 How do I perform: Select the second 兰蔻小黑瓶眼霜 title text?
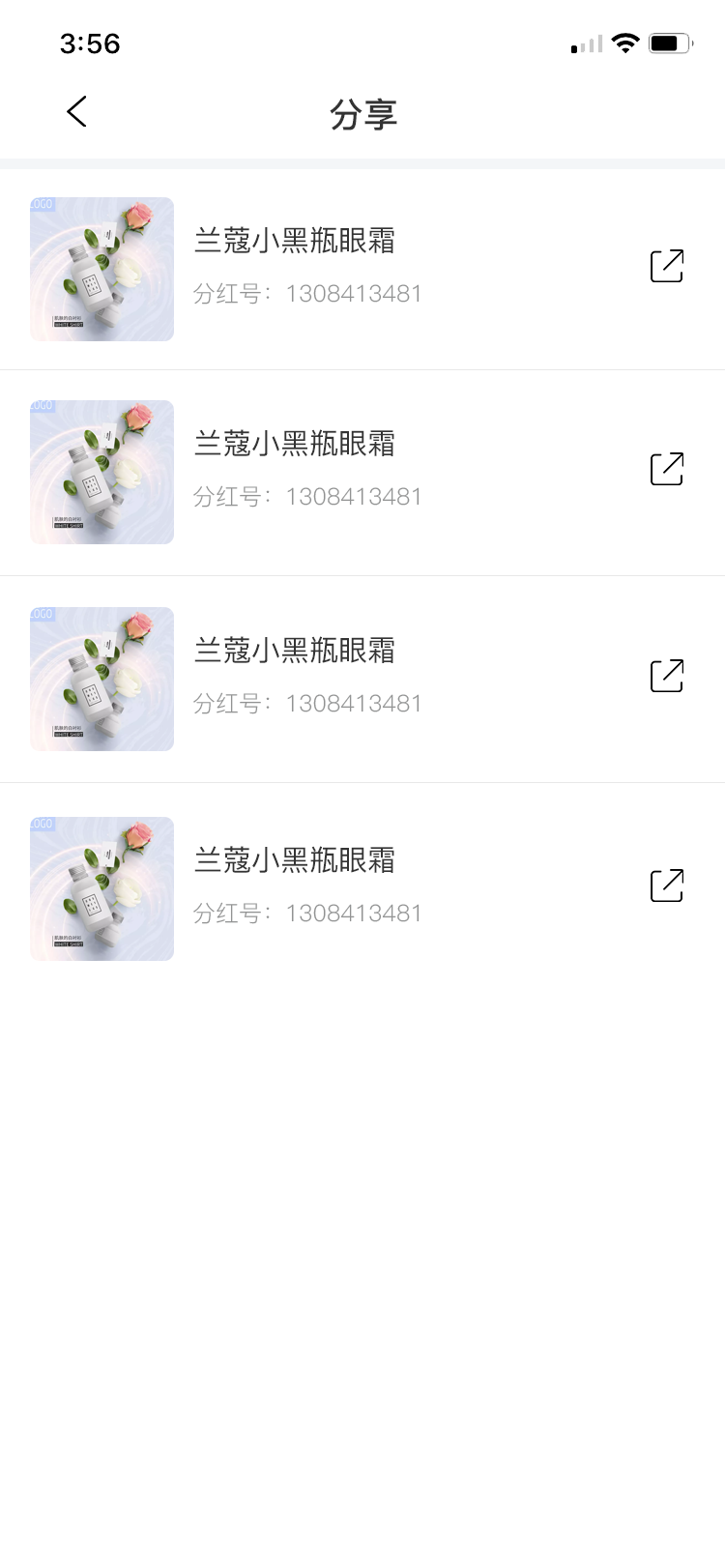click(295, 444)
